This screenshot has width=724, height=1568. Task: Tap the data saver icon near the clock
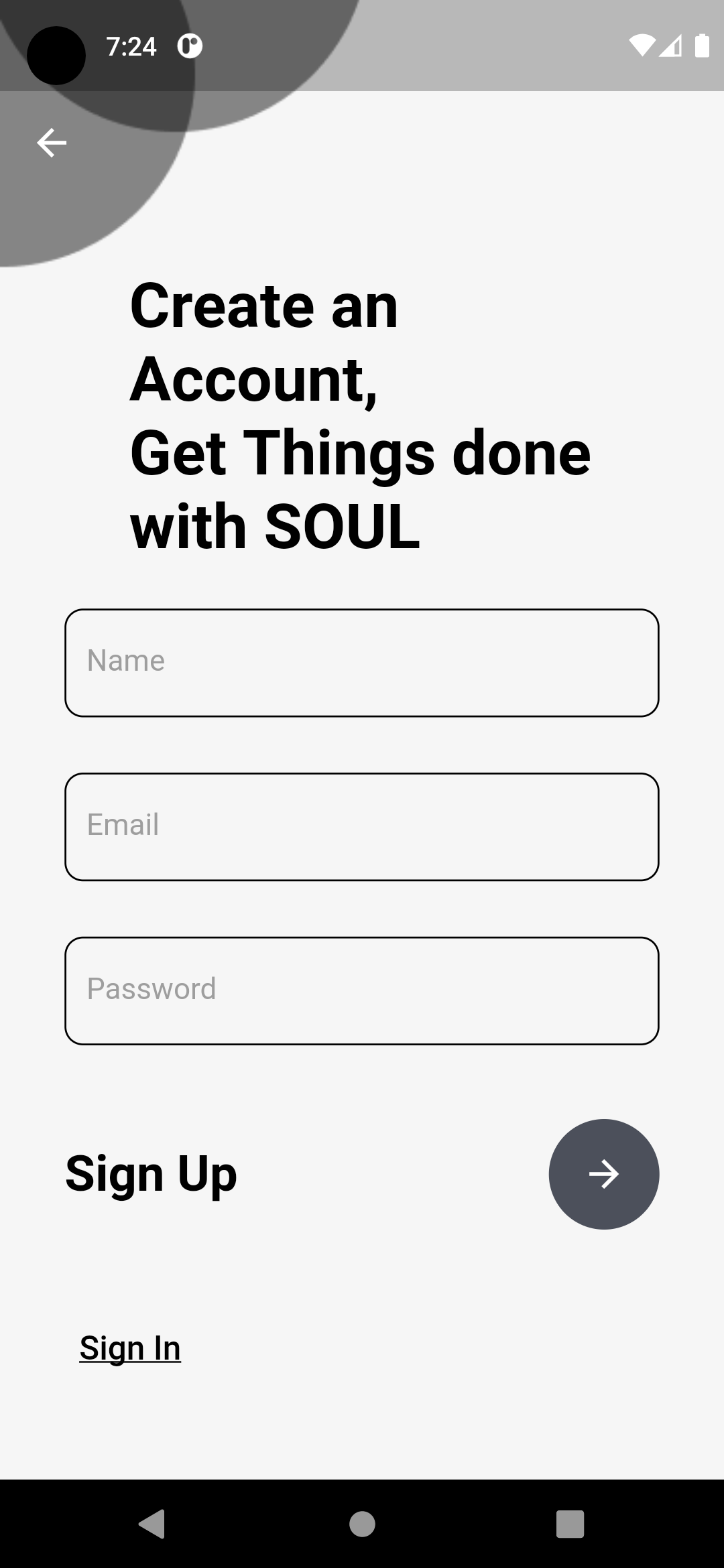pyautogui.click(x=188, y=46)
